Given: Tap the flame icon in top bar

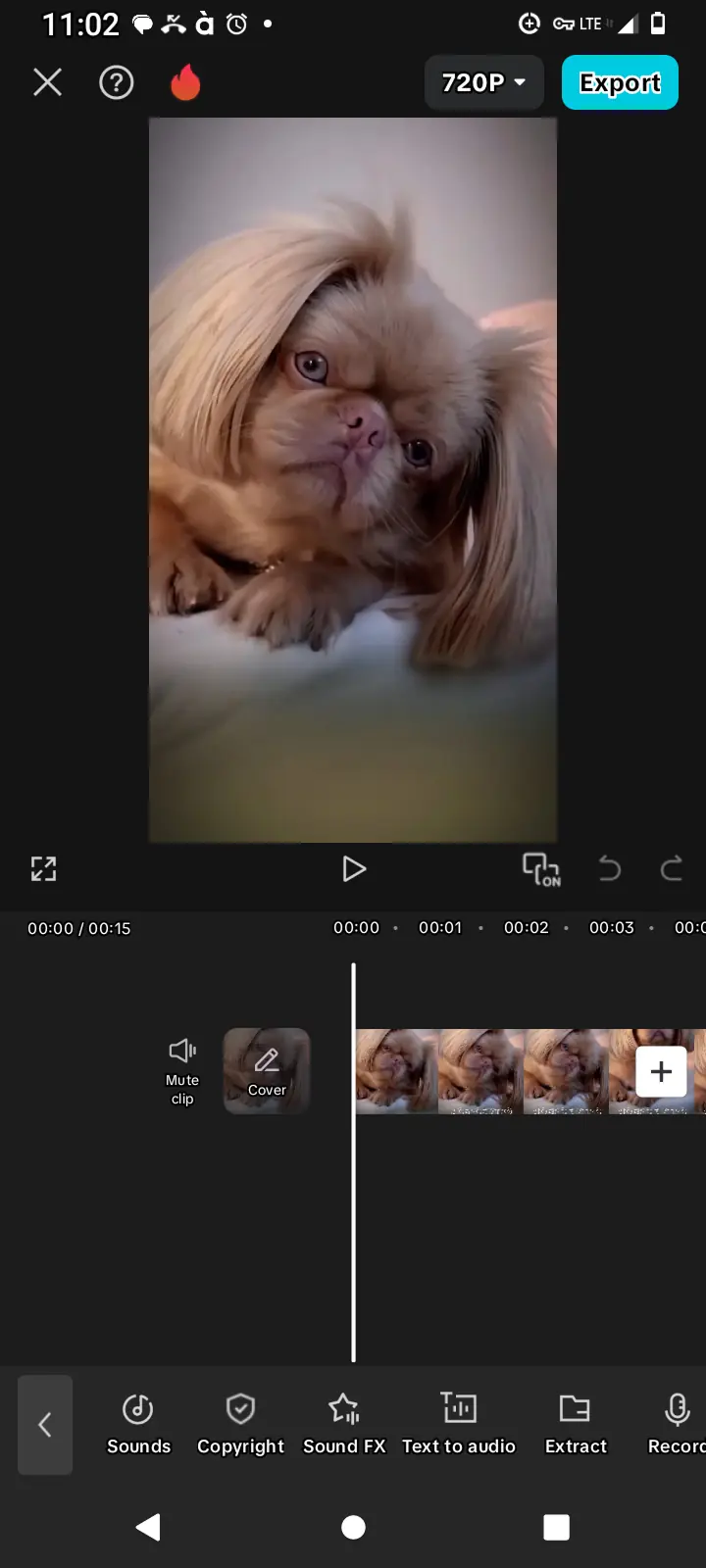Looking at the screenshot, I should pyautogui.click(x=185, y=83).
